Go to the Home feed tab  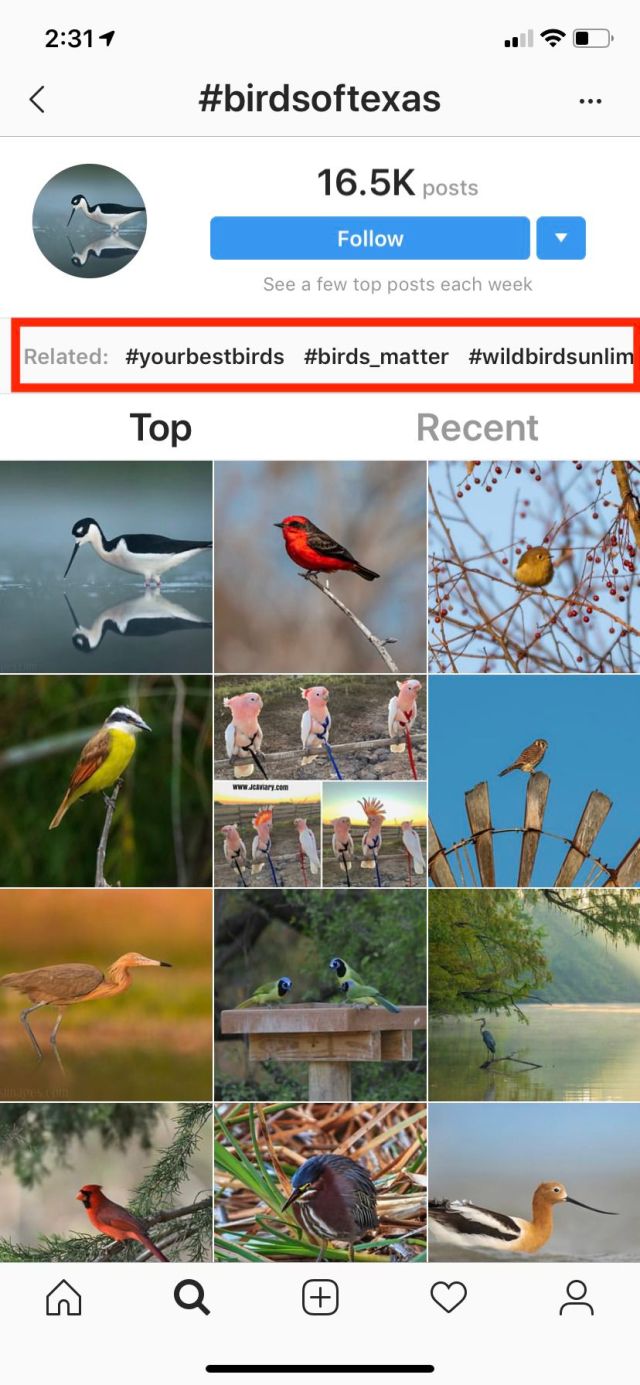(64, 1297)
